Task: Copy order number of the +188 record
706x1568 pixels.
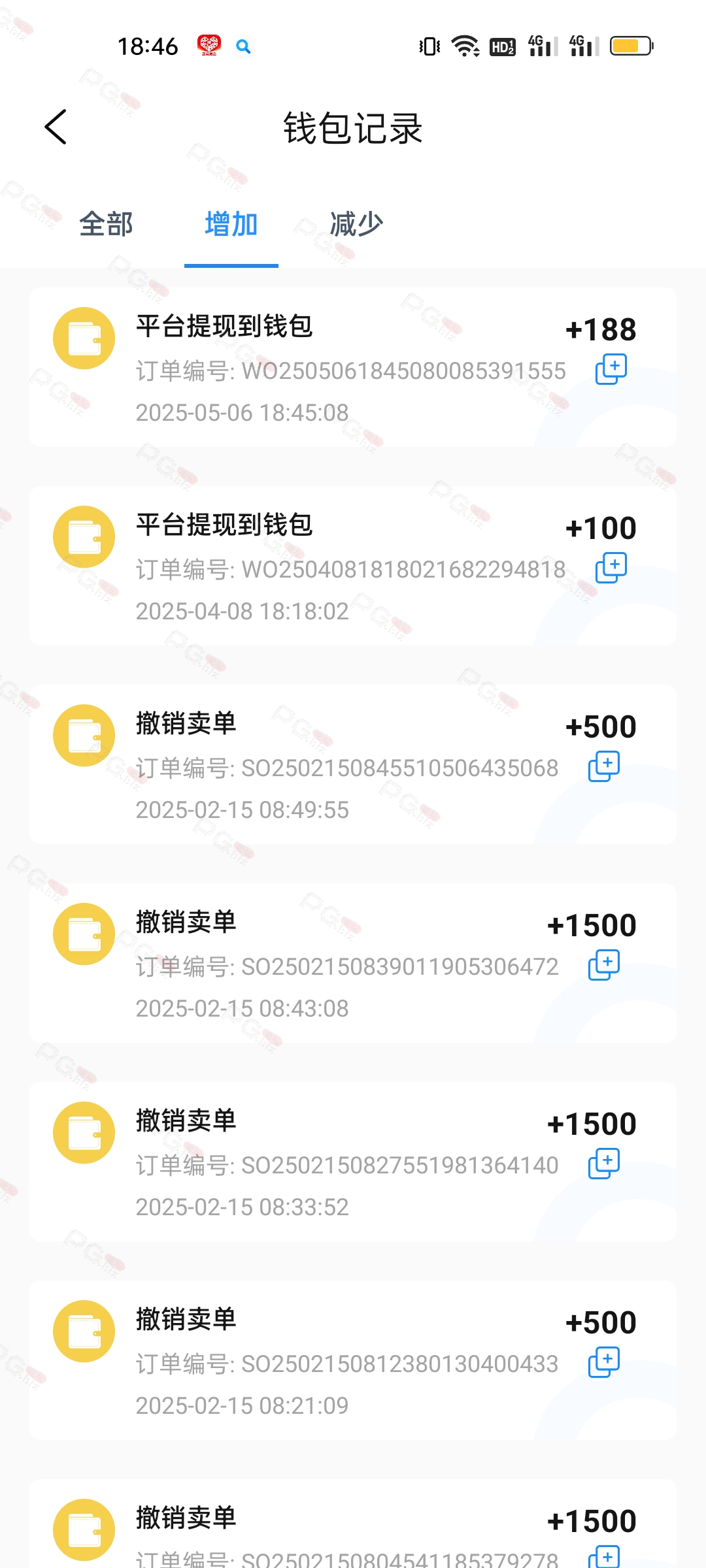Action: click(611, 370)
